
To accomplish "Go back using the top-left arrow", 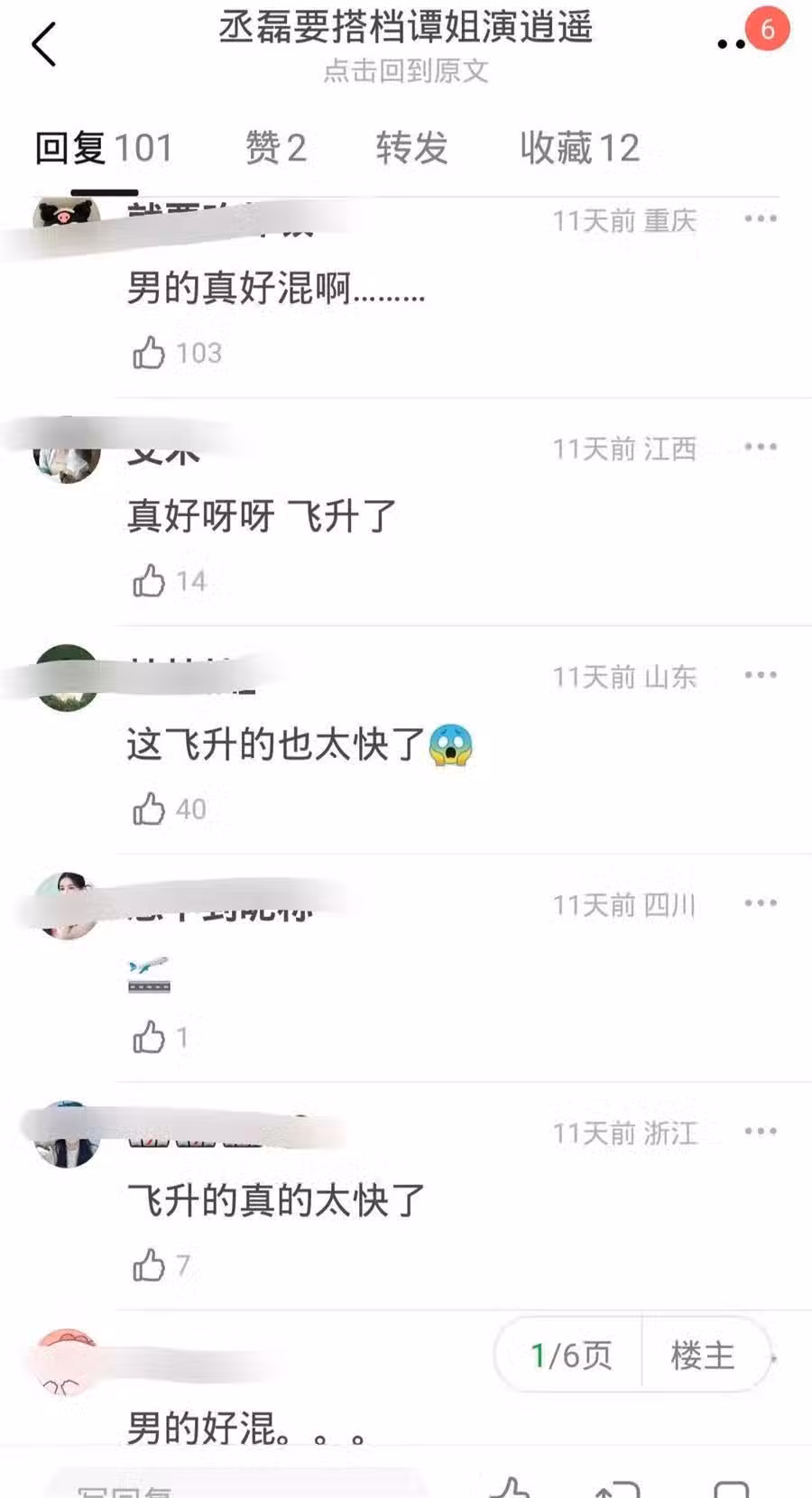I will [43, 44].
